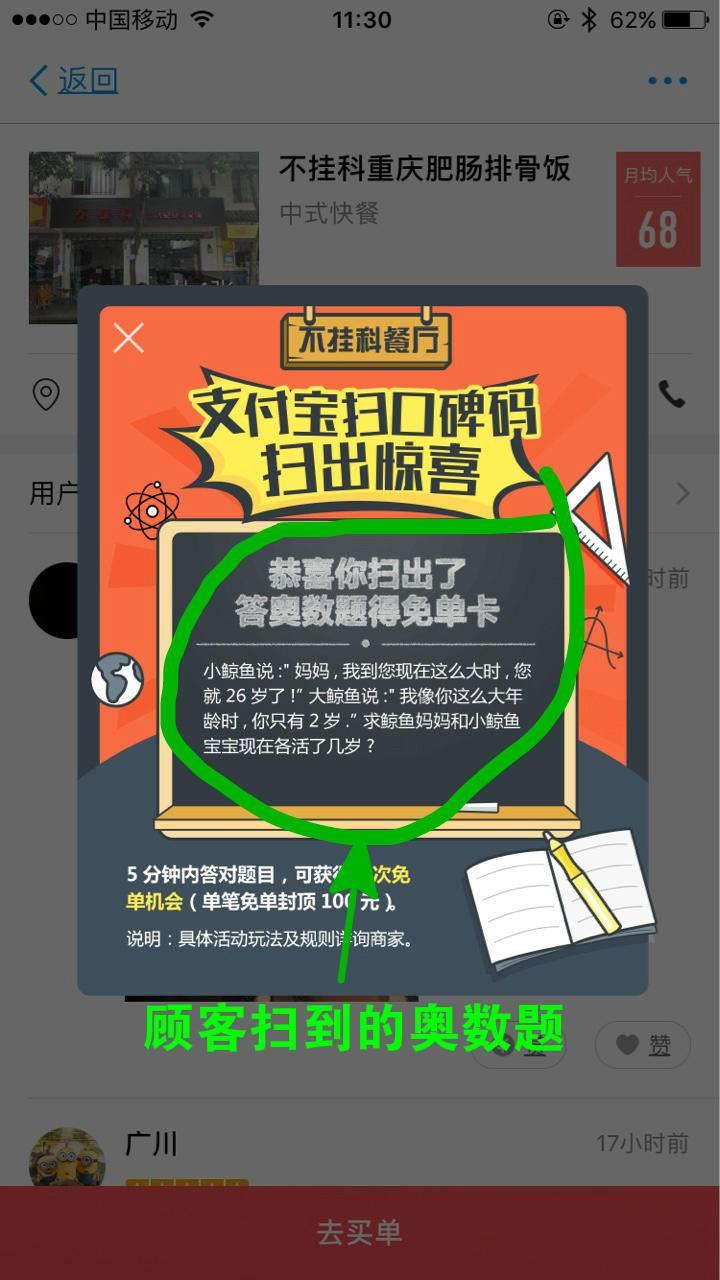
Task: Open the three-dot overflow menu
Action: 667,81
